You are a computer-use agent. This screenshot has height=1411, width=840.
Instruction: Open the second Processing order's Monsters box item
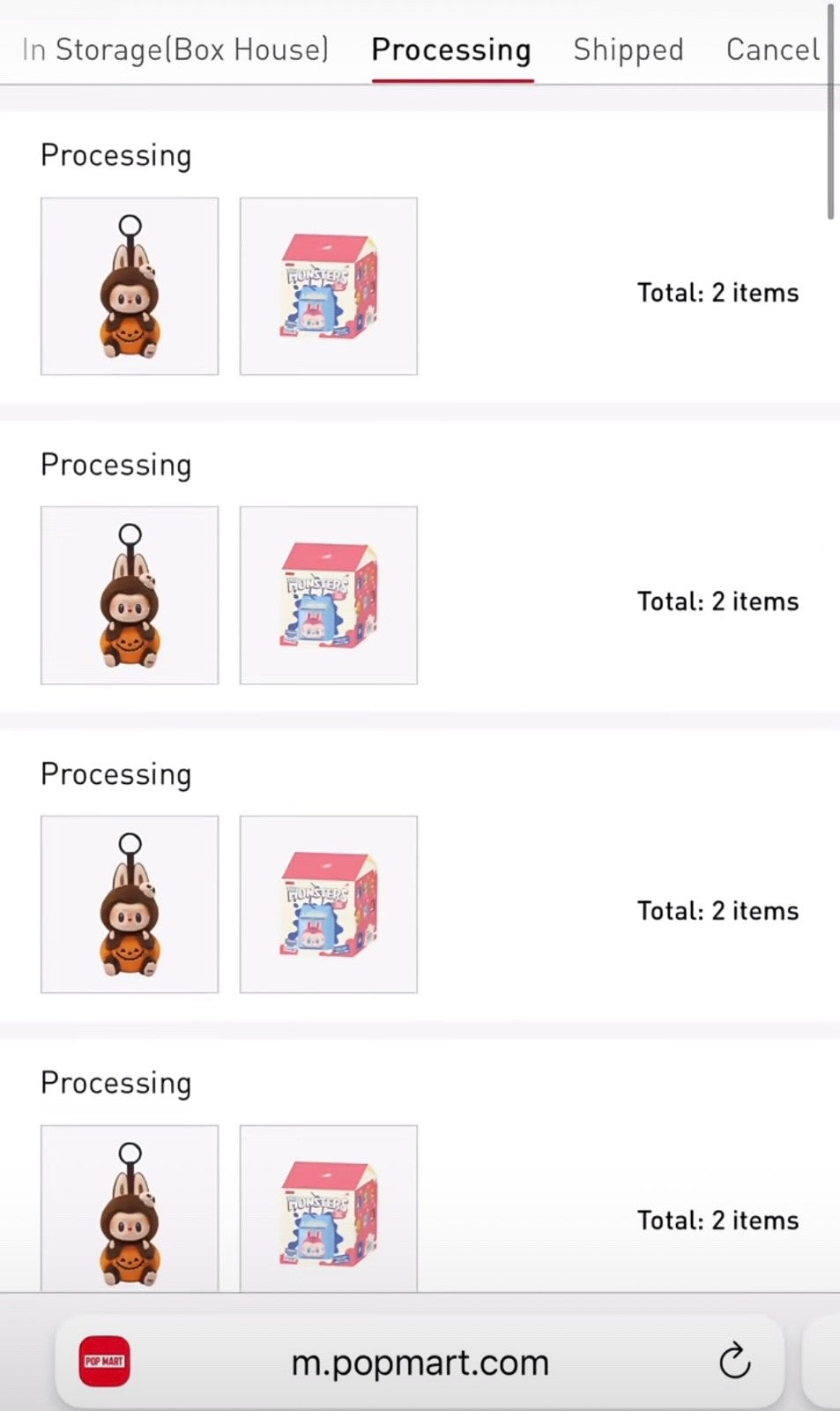(x=329, y=595)
